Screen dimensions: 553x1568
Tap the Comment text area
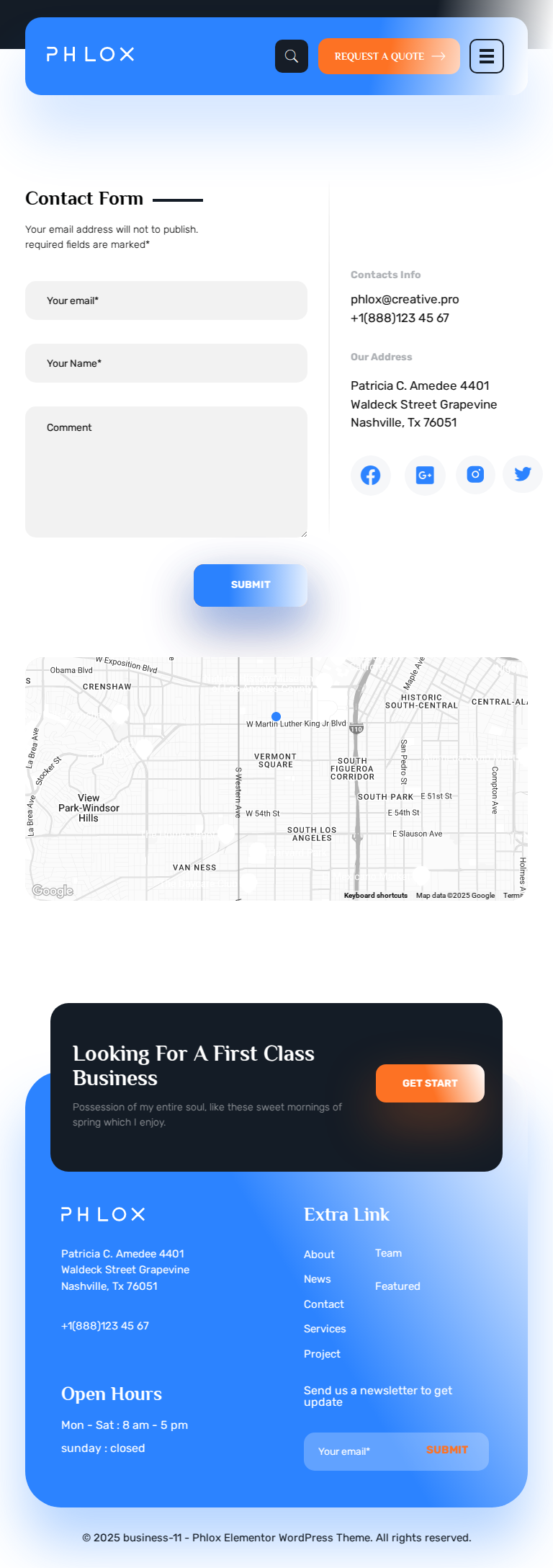point(166,472)
